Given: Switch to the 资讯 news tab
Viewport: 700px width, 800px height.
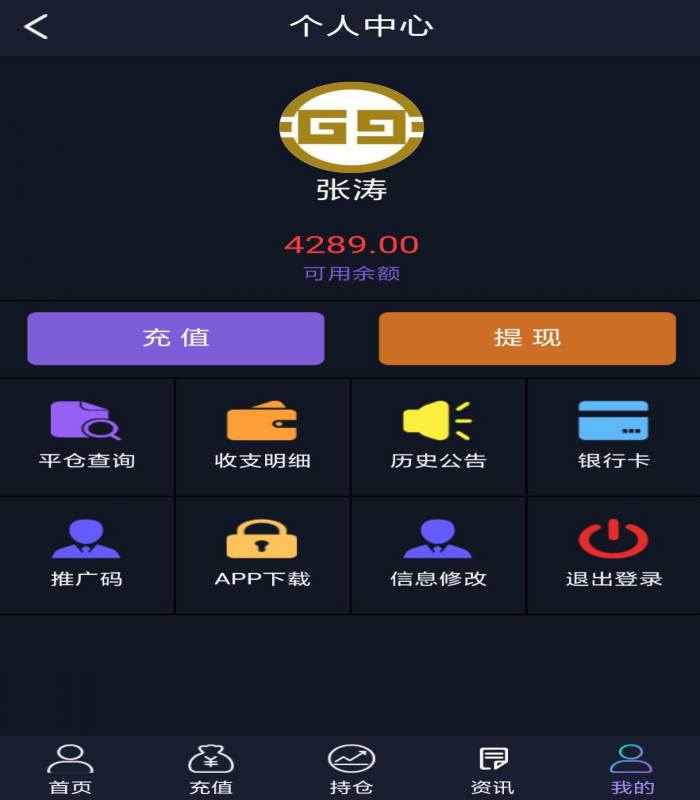Looking at the screenshot, I should tap(492, 769).
